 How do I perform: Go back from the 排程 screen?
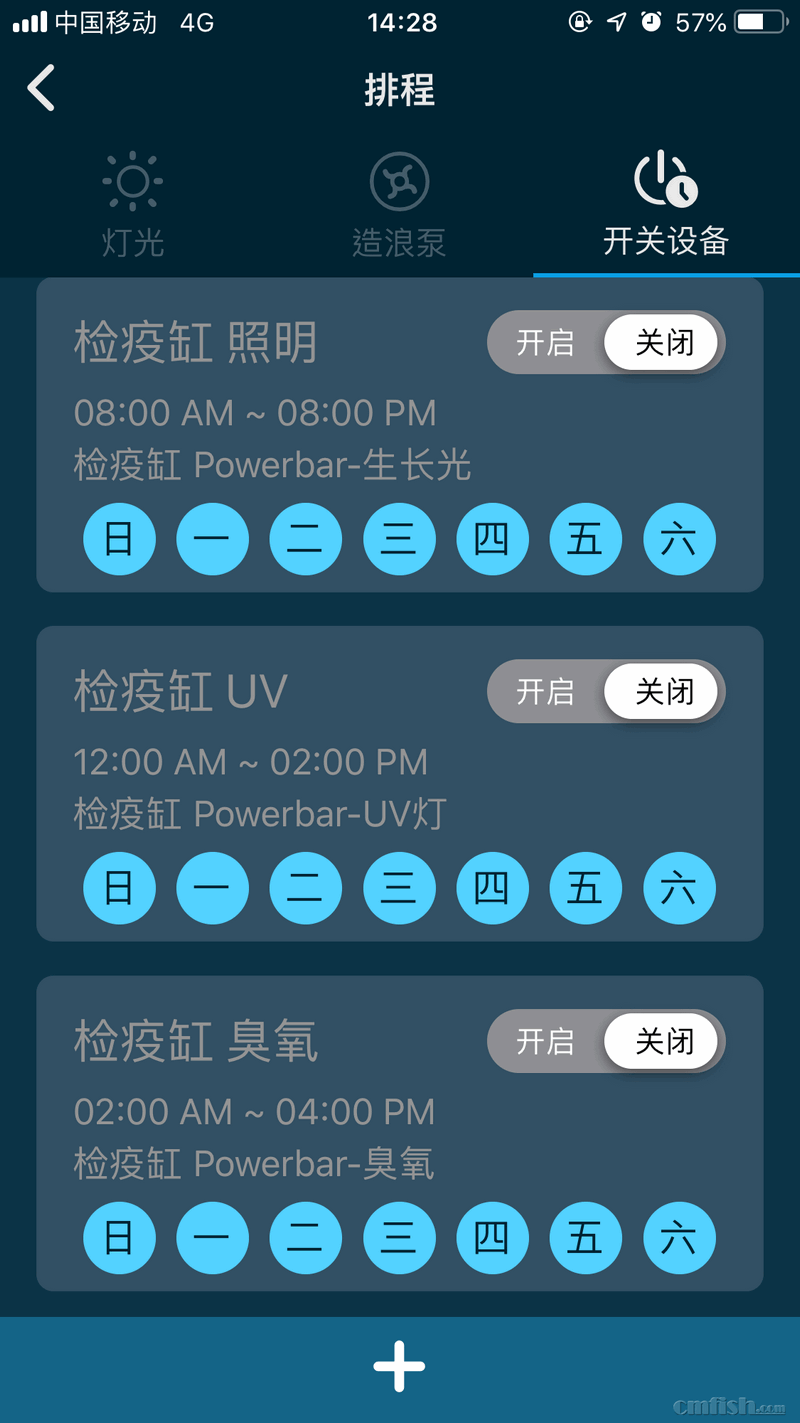click(41, 89)
